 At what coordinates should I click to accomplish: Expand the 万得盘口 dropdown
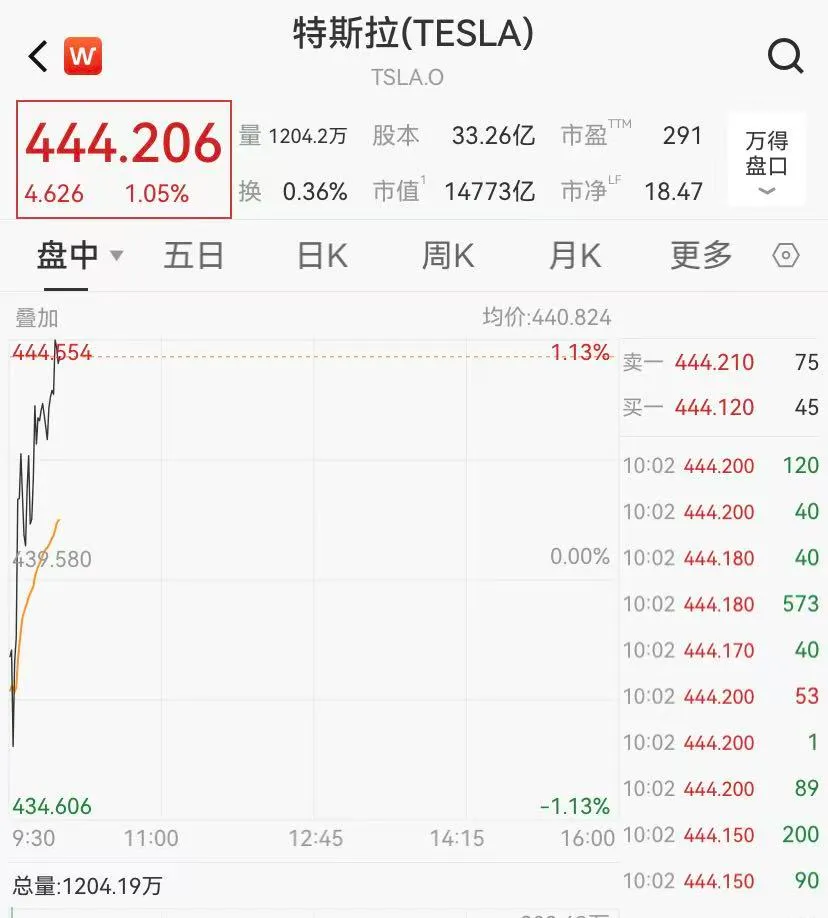[x=766, y=162]
